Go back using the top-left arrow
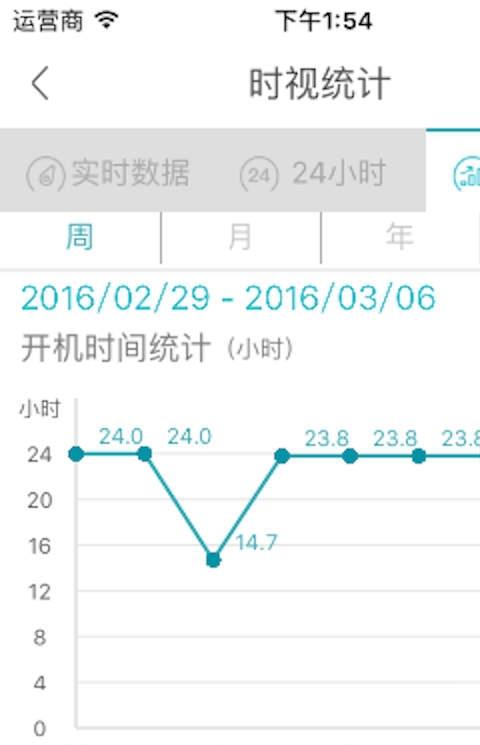 click(40, 83)
